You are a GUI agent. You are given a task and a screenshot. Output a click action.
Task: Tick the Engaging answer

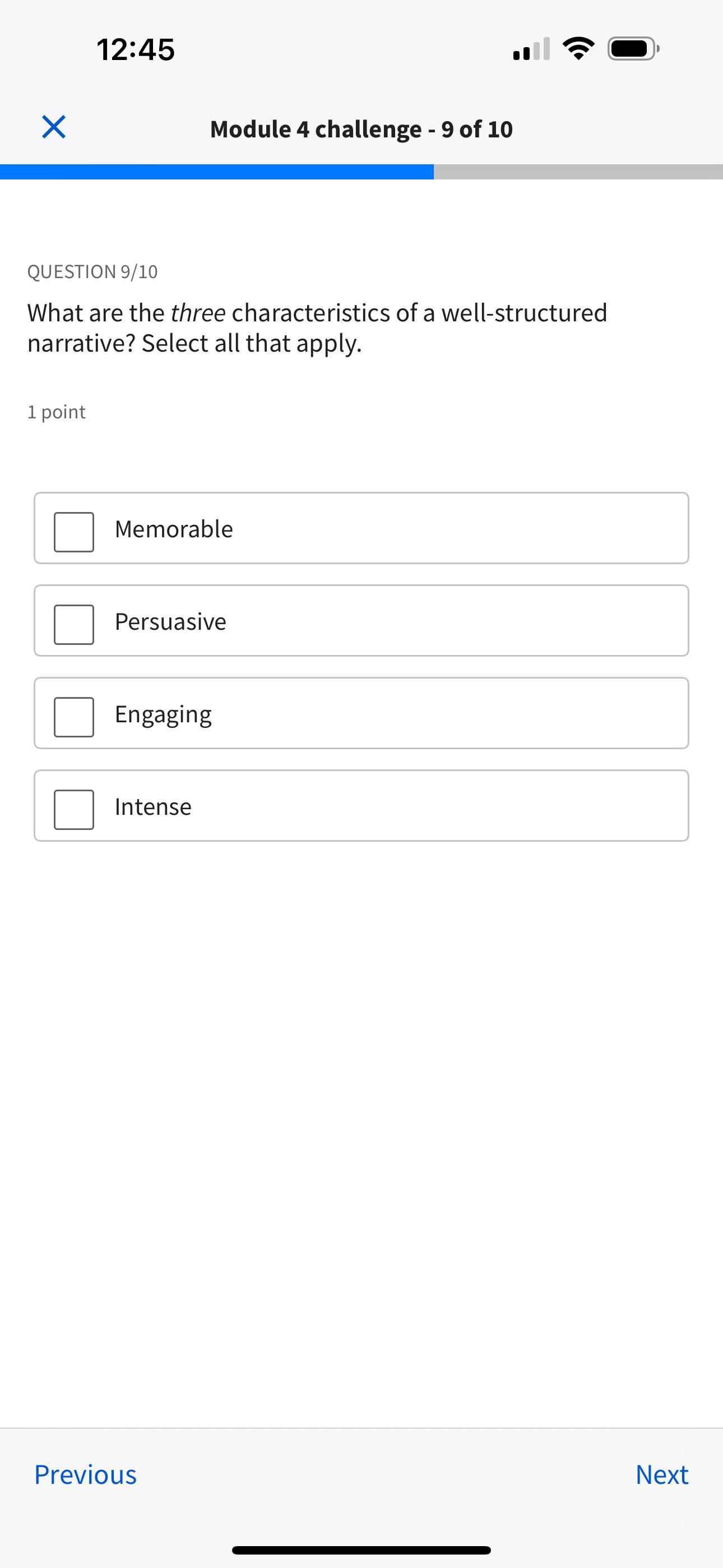(74, 717)
